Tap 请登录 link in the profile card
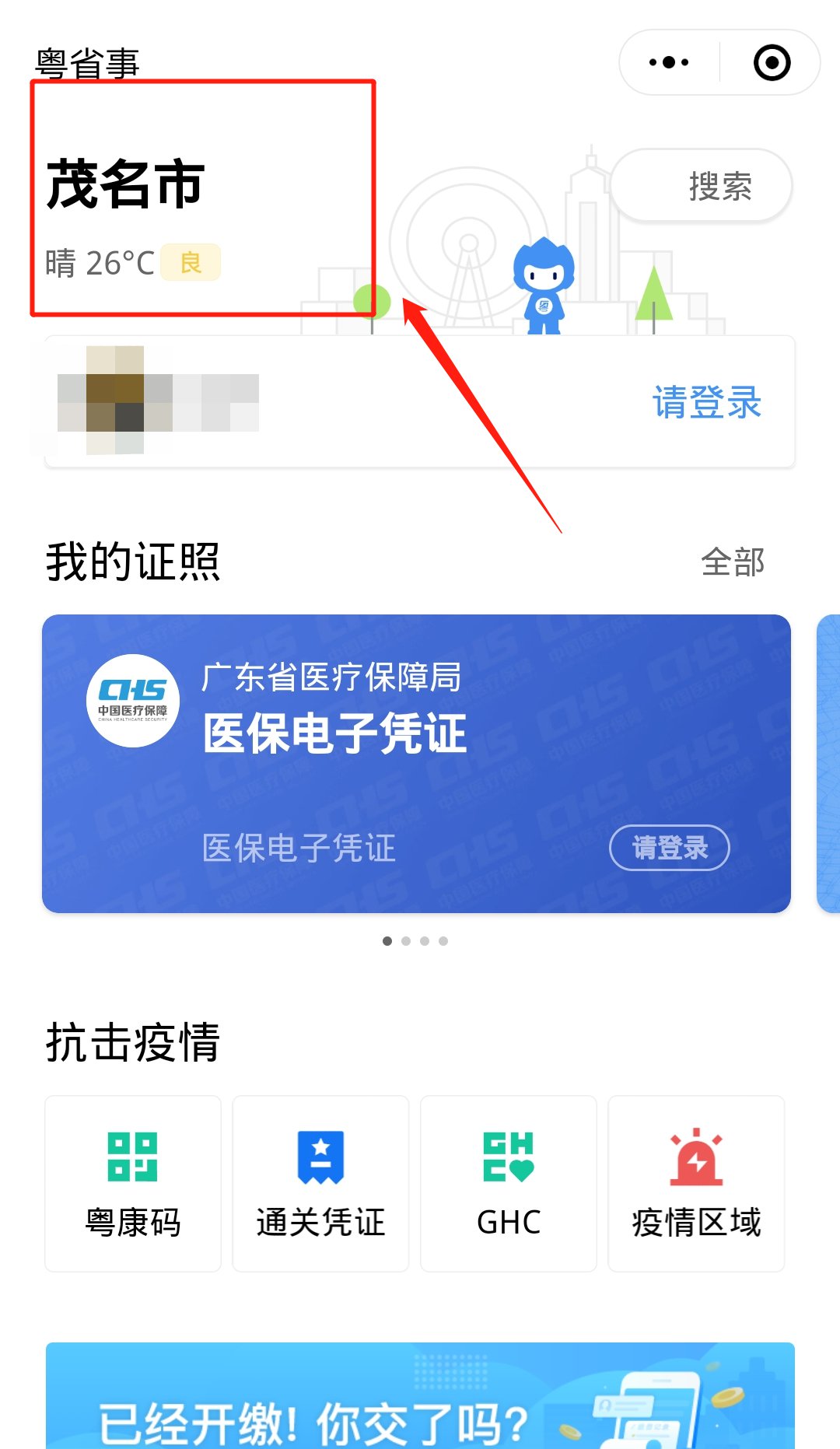The height and width of the screenshot is (1449, 840). coord(706,403)
